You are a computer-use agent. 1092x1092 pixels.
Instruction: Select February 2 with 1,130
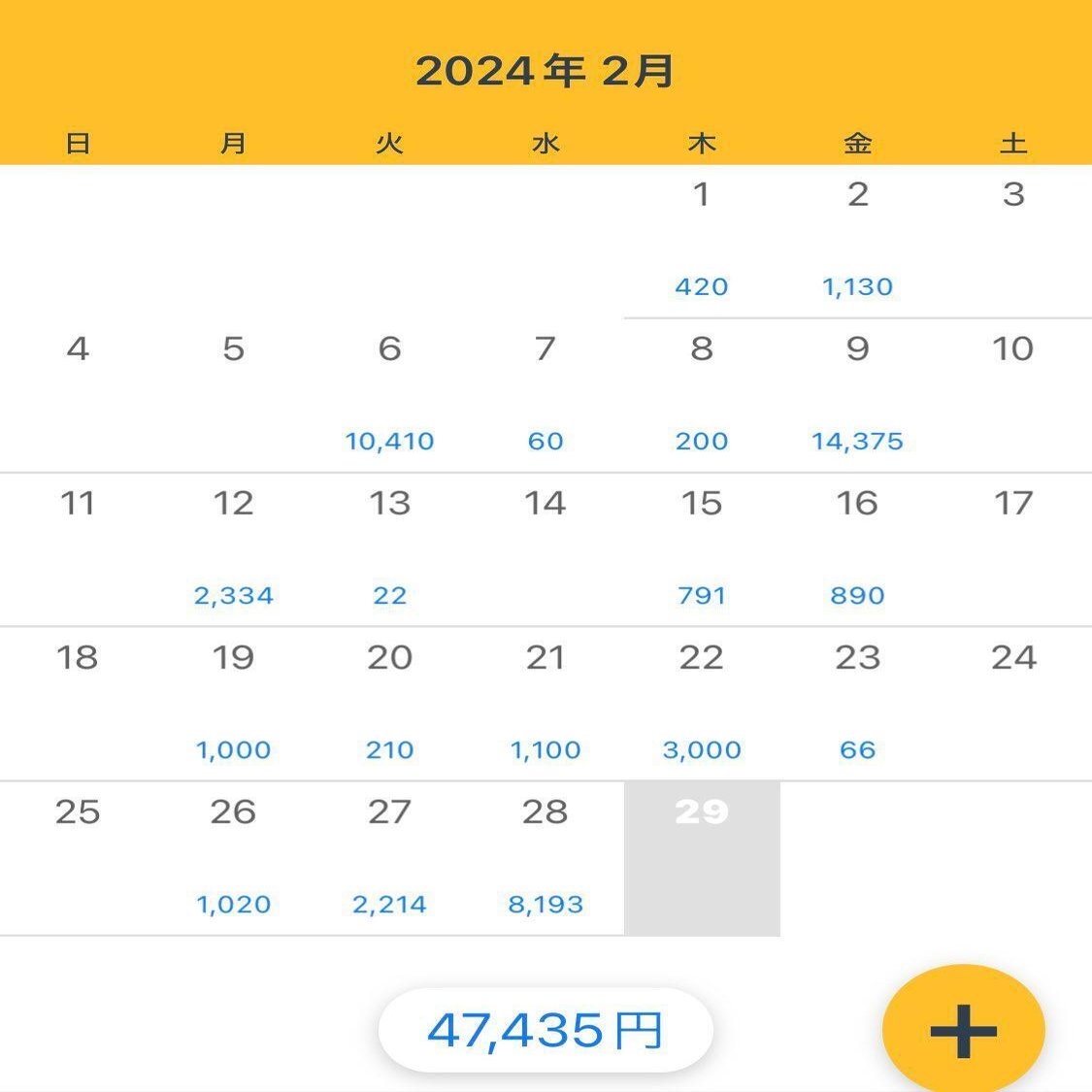857,241
